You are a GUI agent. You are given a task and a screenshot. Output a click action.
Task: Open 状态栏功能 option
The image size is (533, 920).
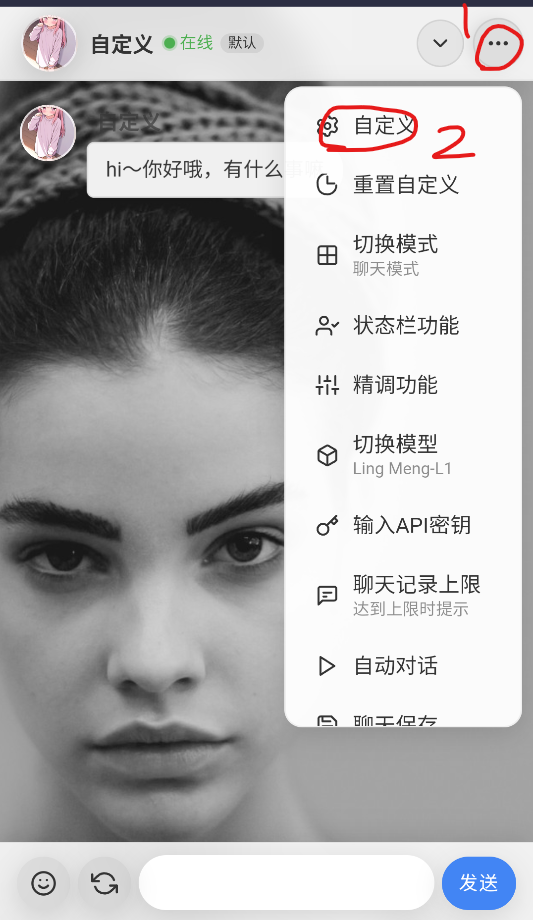click(x=403, y=326)
